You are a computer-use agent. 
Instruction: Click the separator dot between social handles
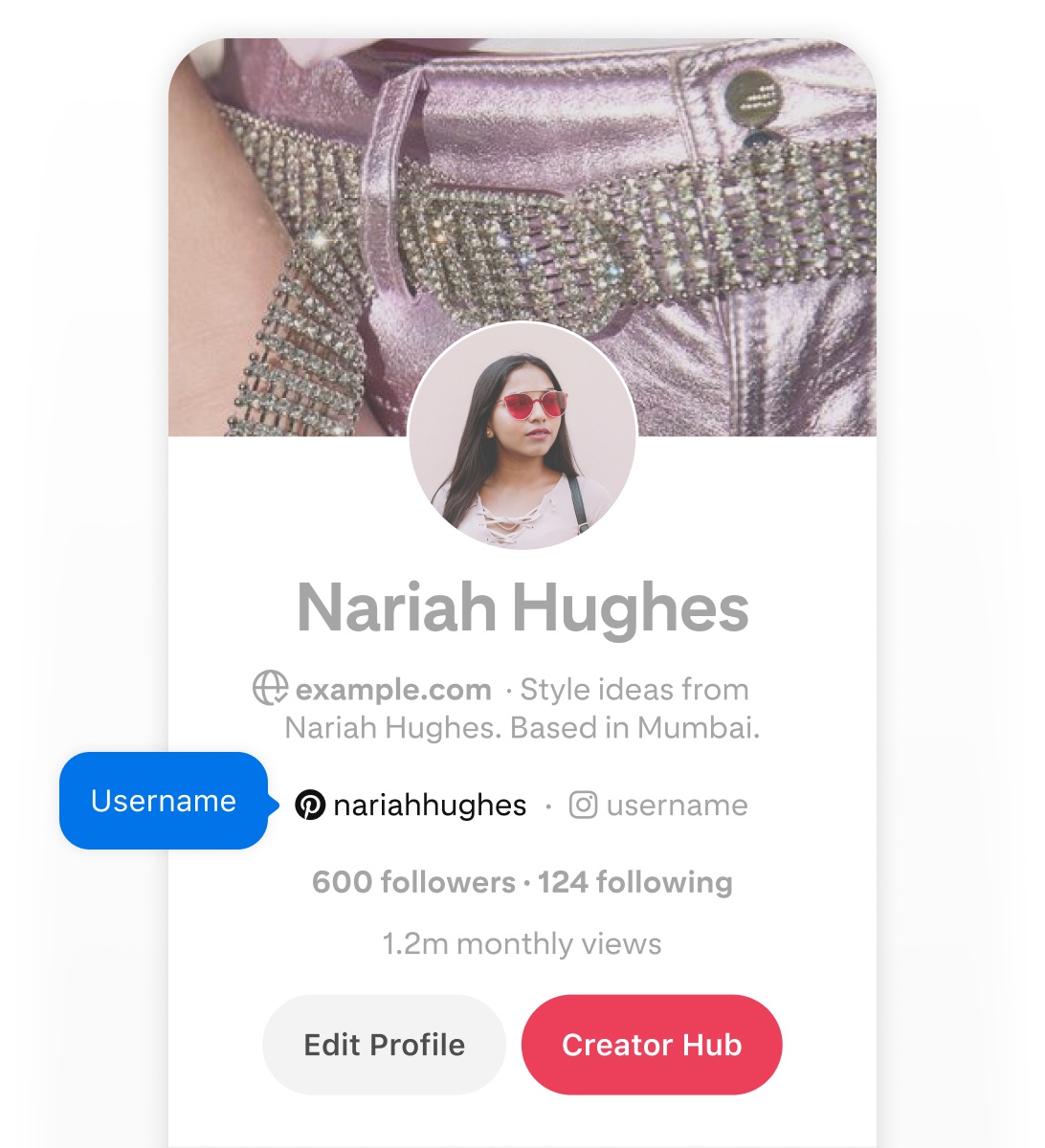click(549, 805)
